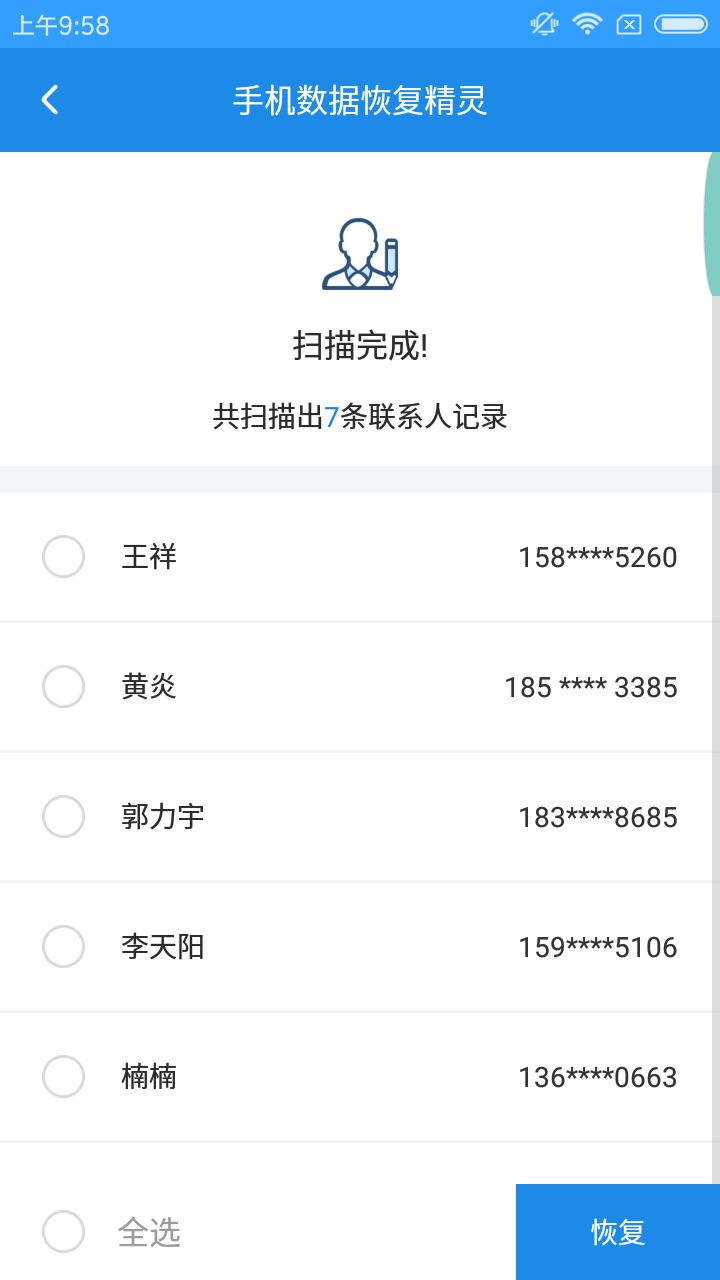Enable 全选 to select all contacts

63,1233
